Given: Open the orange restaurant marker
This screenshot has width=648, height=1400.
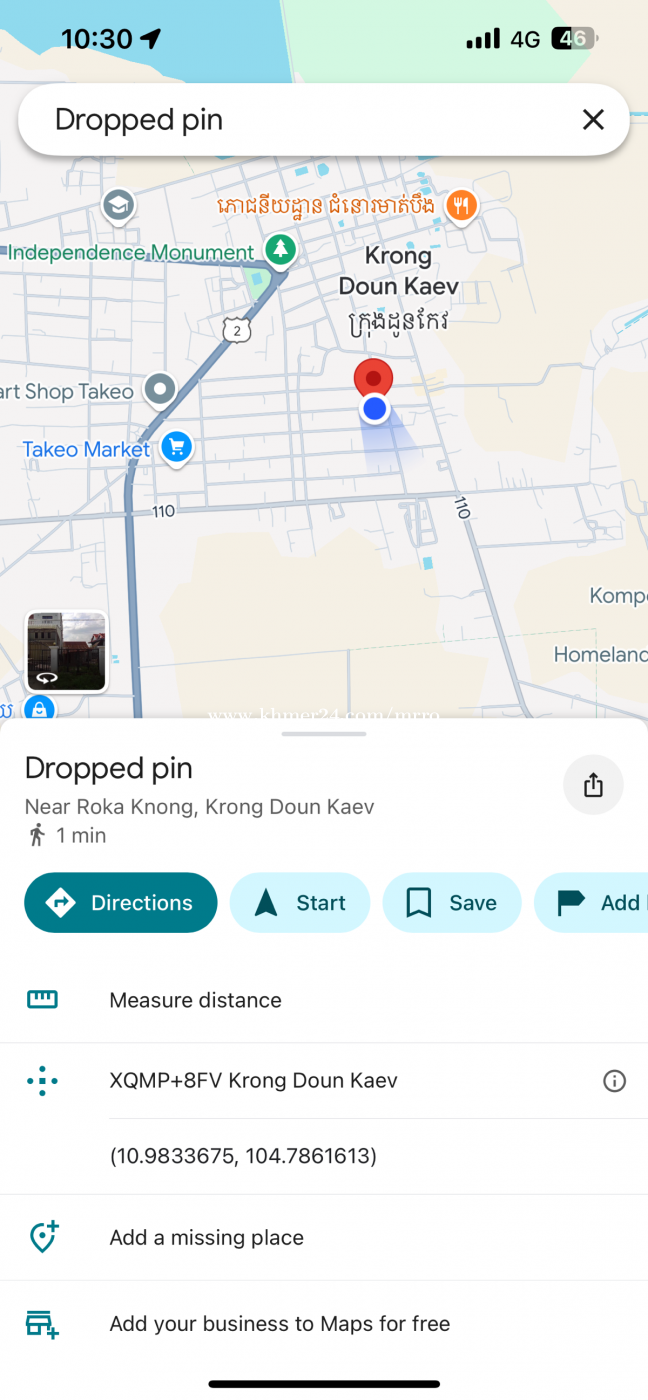Looking at the screenshot, I should tap(461, 205).
